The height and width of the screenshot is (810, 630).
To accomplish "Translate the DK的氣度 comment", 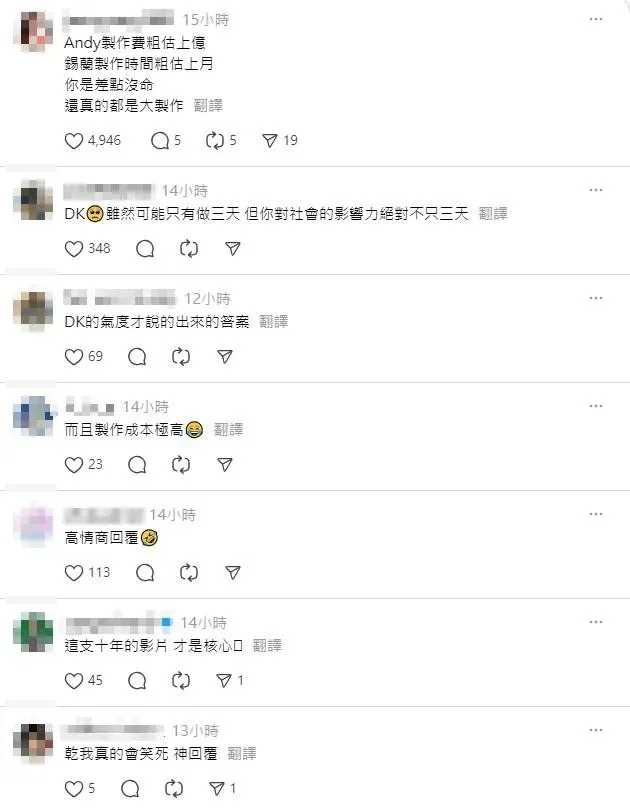I will click(274, 322).
